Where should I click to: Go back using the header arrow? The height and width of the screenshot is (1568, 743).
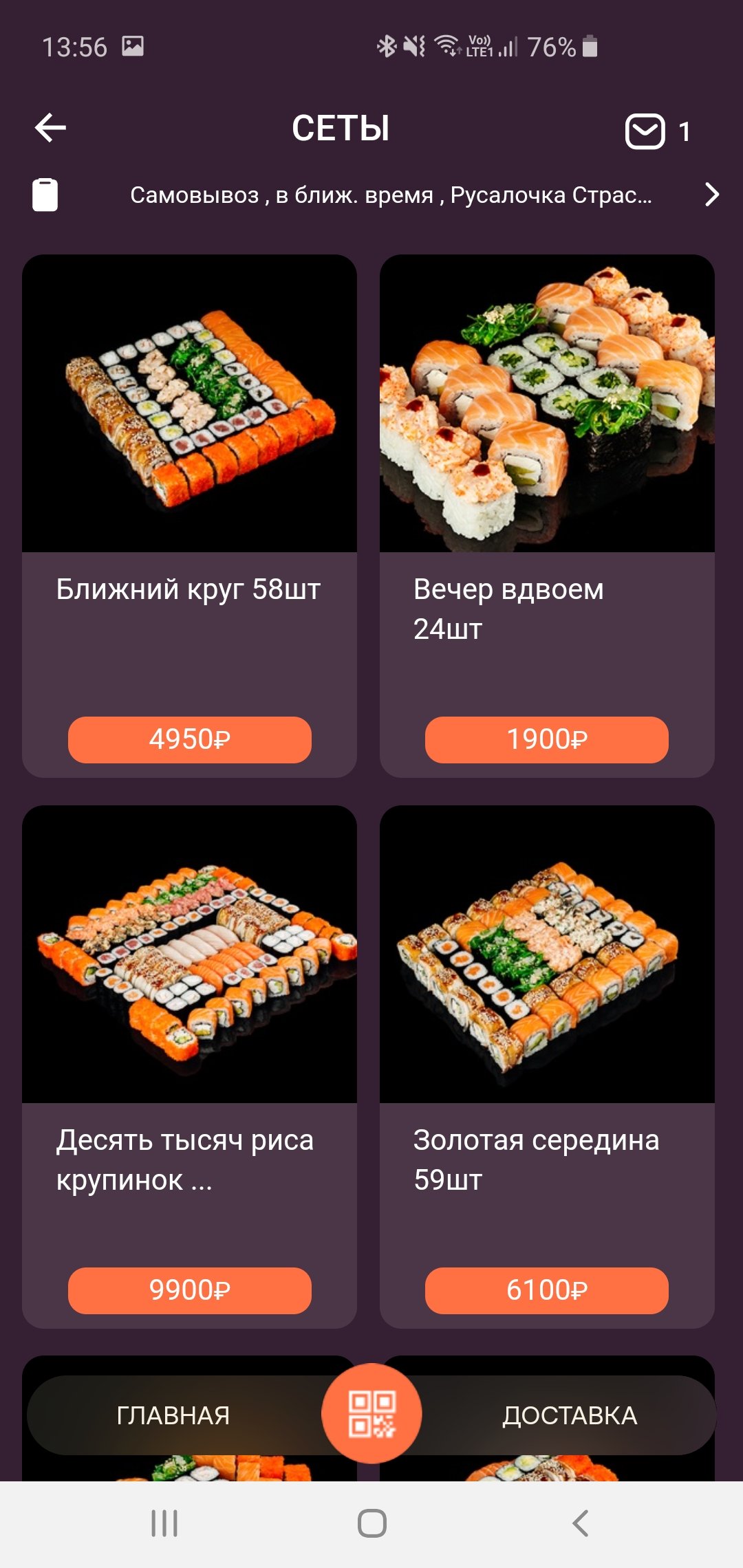50,128
